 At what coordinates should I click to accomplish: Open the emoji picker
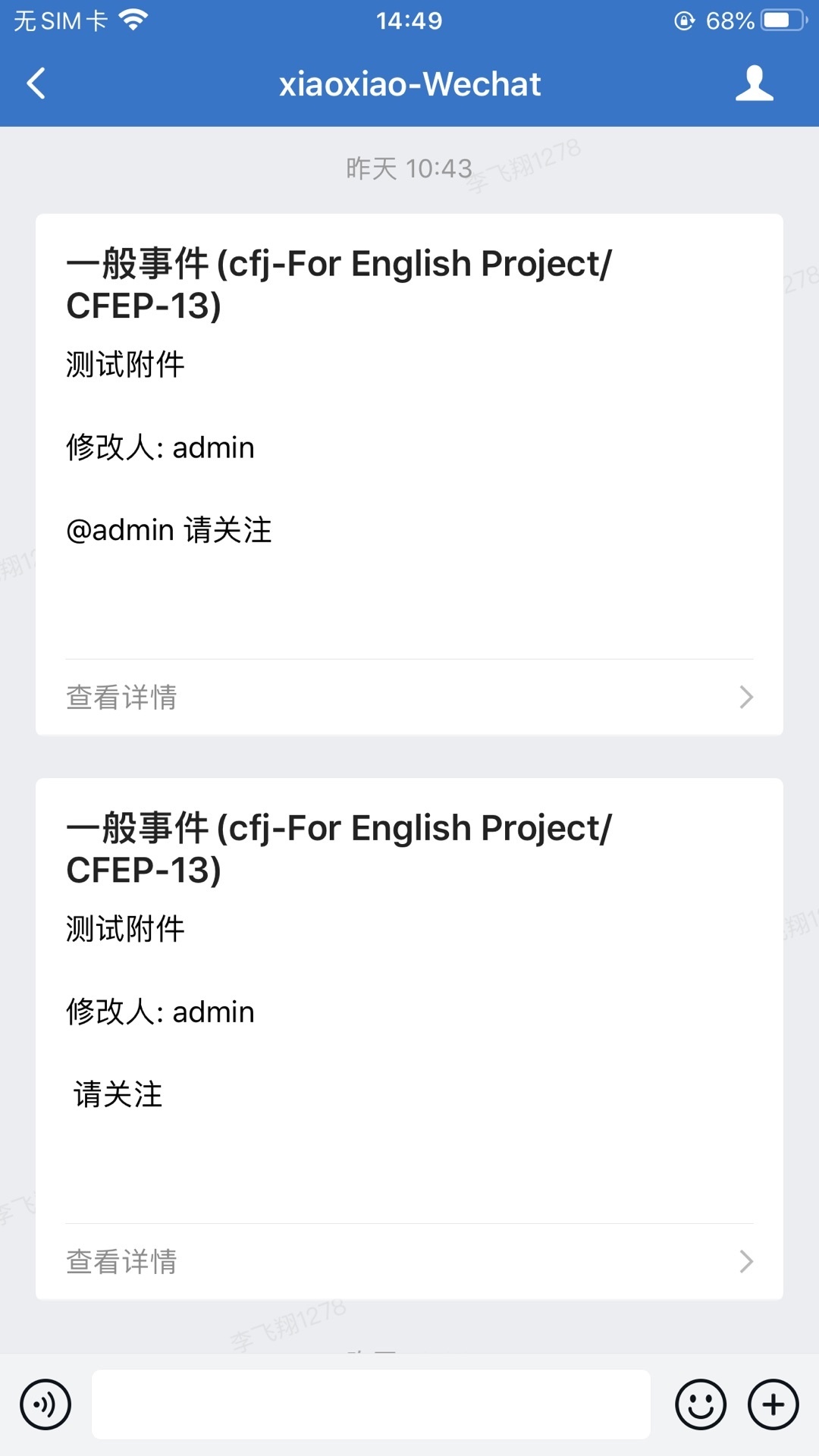click(x=700, y=1404)
